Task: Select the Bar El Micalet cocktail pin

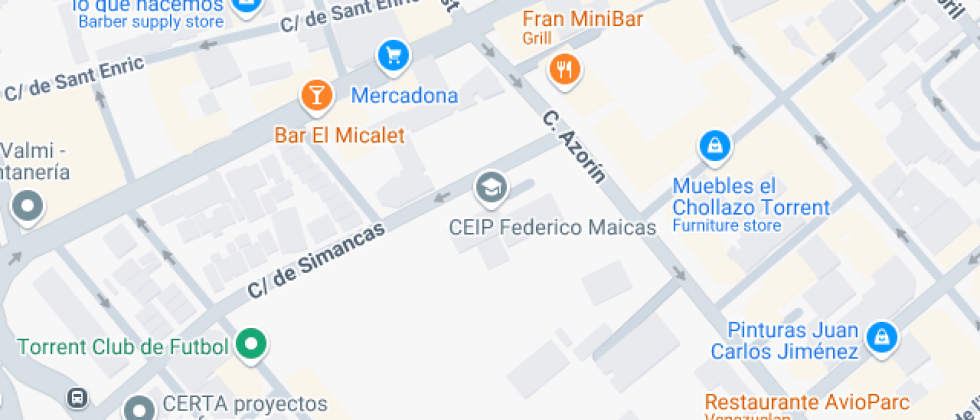Action: pos(316,97)
